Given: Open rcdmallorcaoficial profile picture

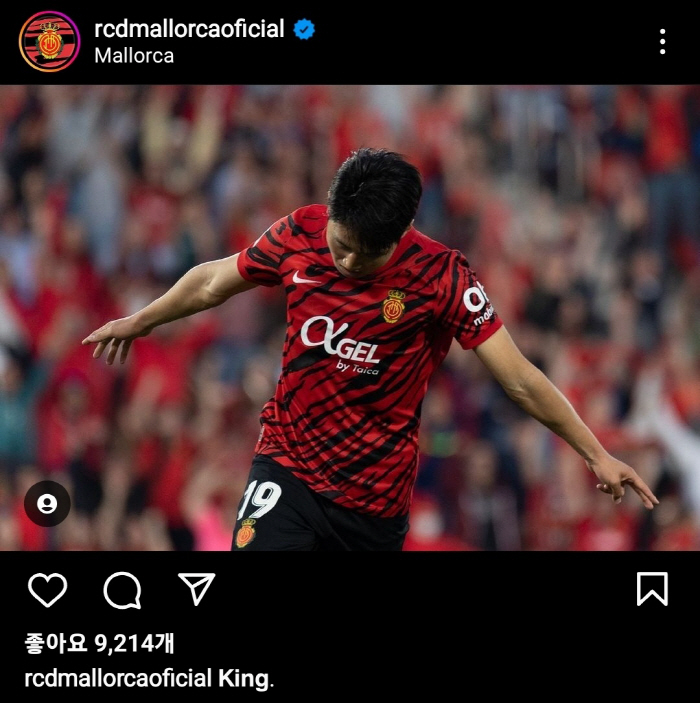Looking at the screenshot, I should pos(49,41).
